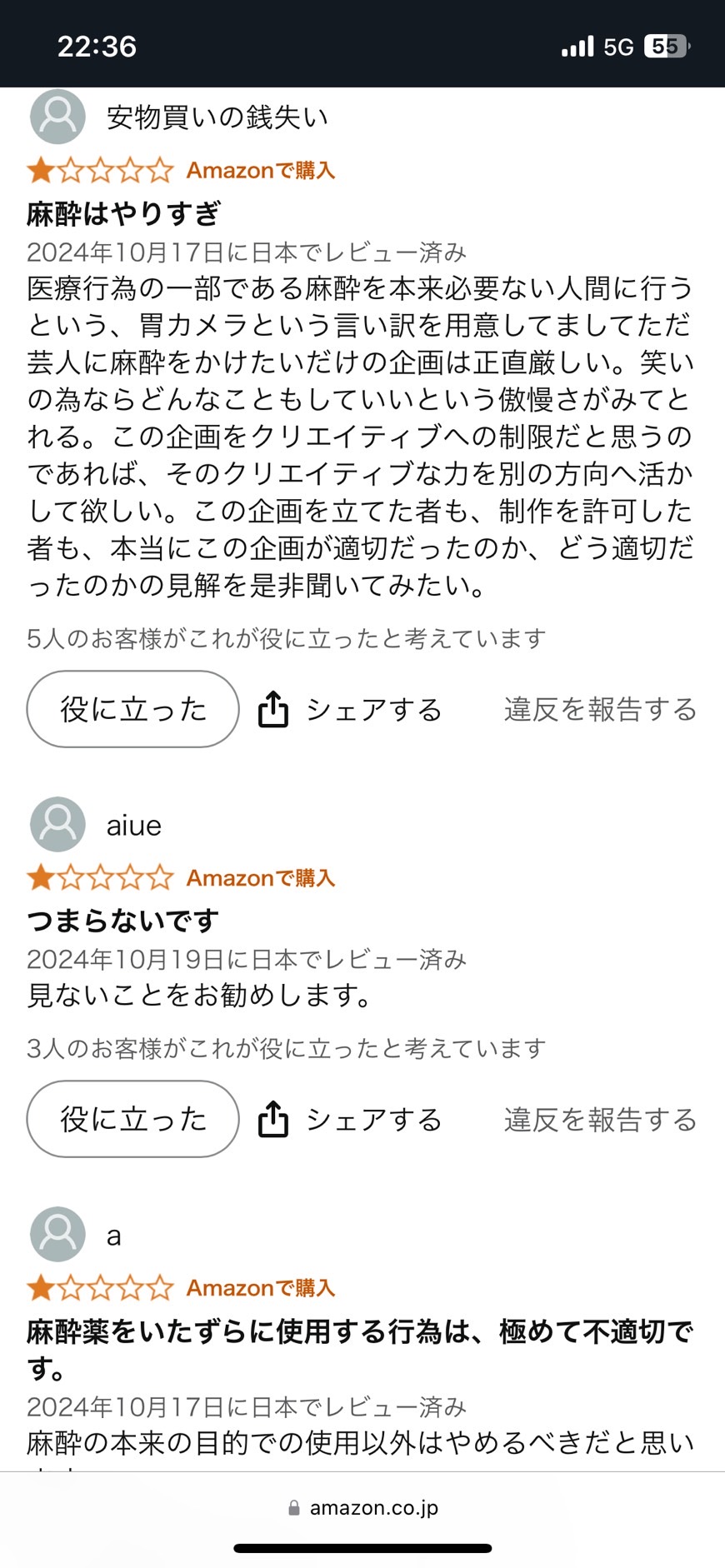The height and width of the screenshot is (1568, 725).
Task: Mark the 麻酔はやりすぎ review as helpful
Action: coord(133,709)
